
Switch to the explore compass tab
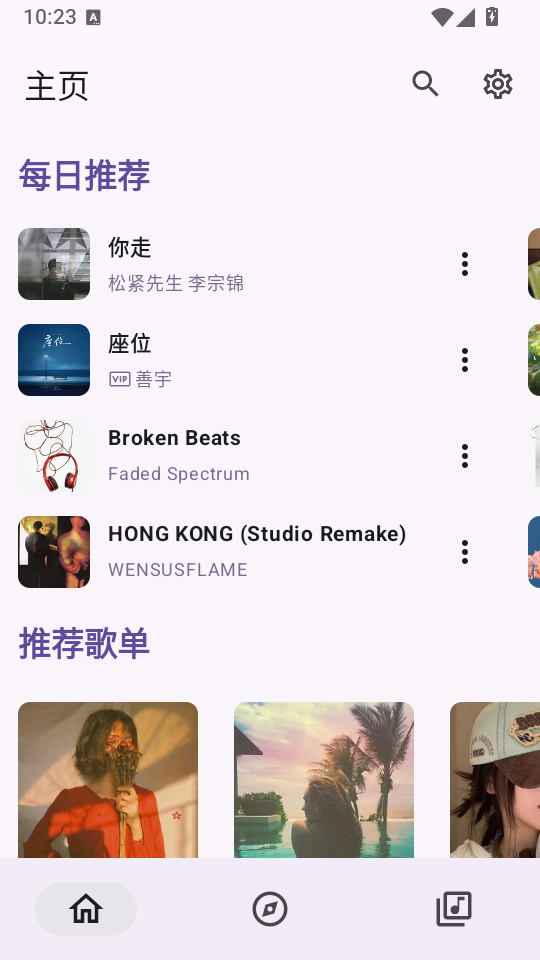(x=270, y=909)
